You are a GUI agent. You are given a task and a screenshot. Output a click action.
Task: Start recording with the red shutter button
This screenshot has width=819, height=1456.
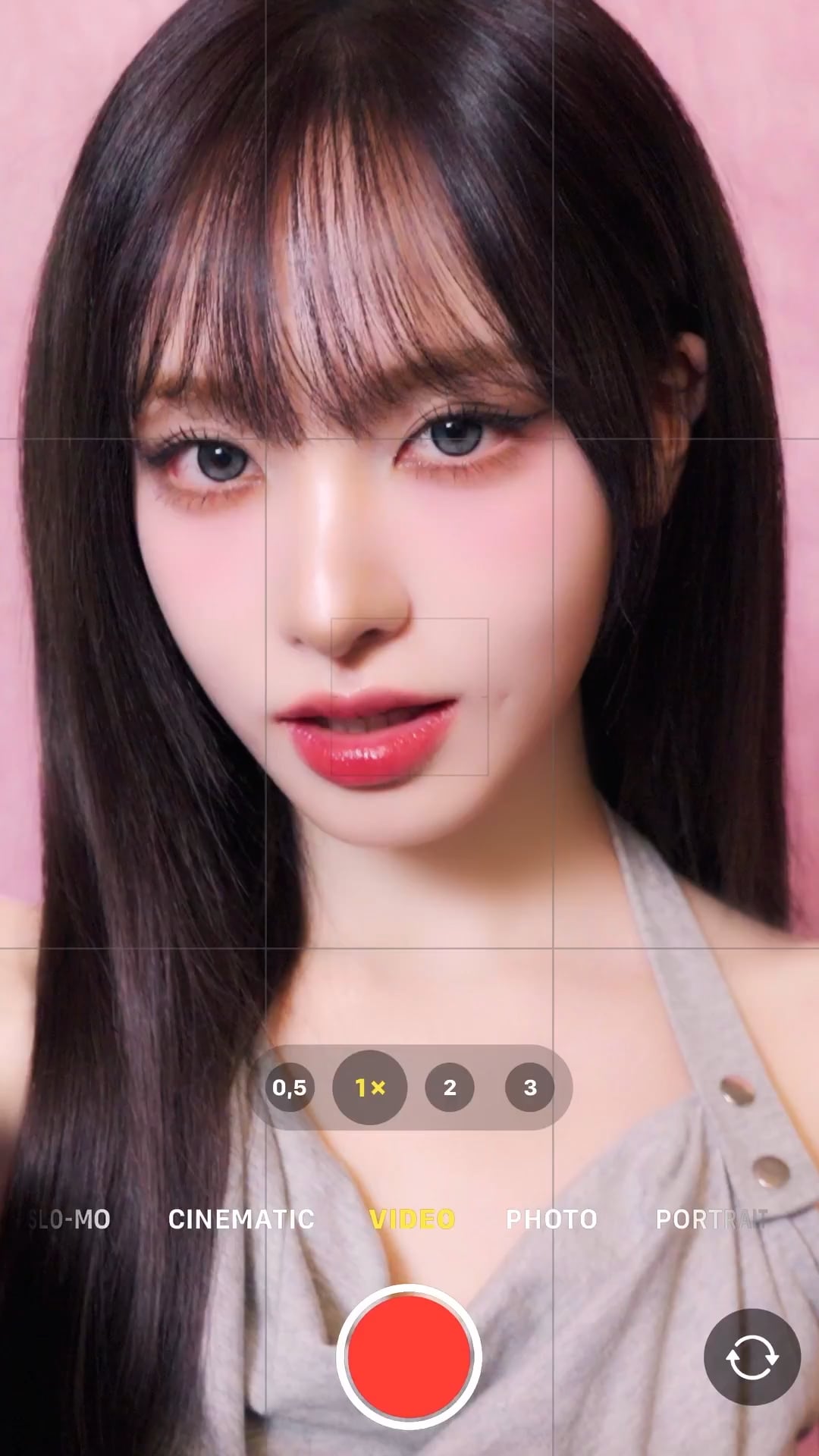[x=409, y=1356]
